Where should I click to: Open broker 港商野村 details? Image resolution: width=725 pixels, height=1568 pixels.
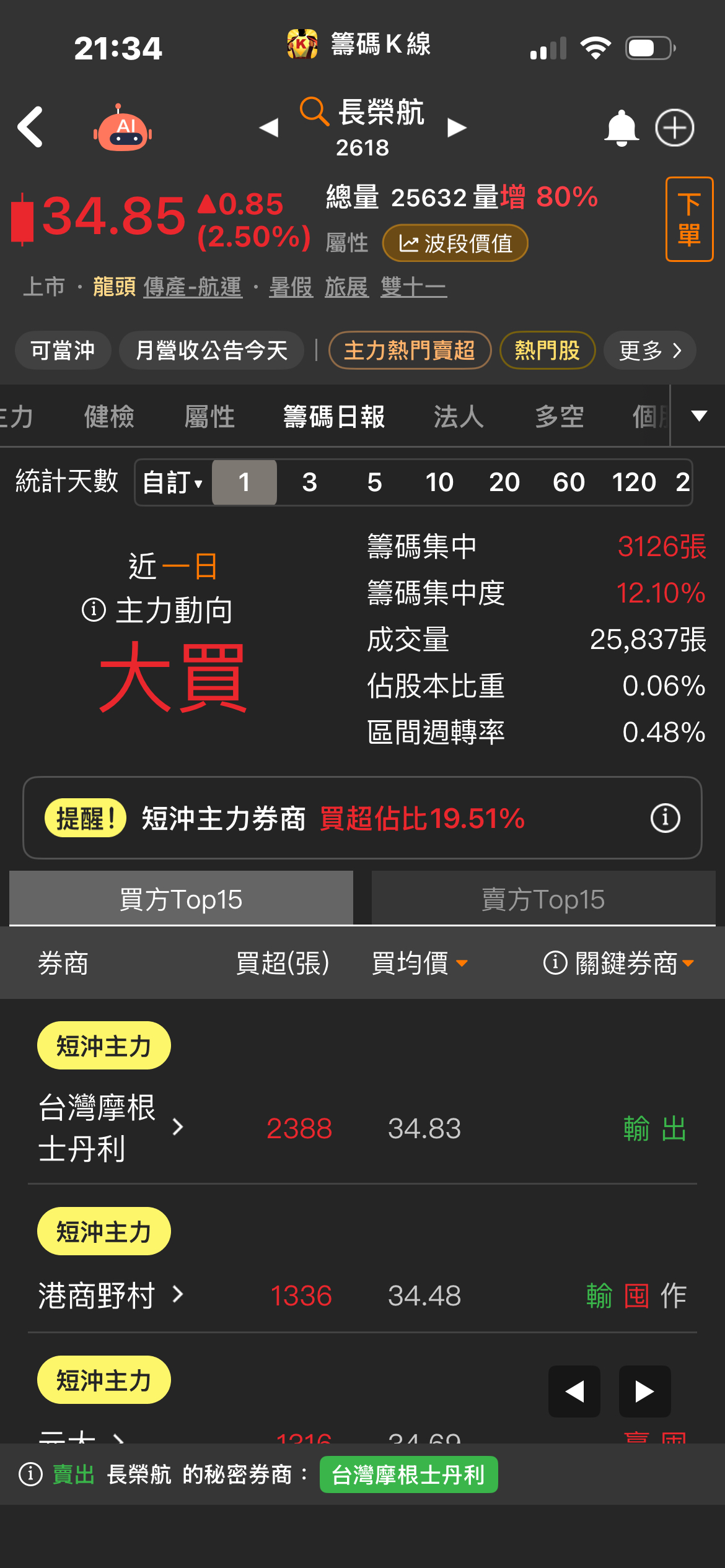click(x=112, y=1296)
